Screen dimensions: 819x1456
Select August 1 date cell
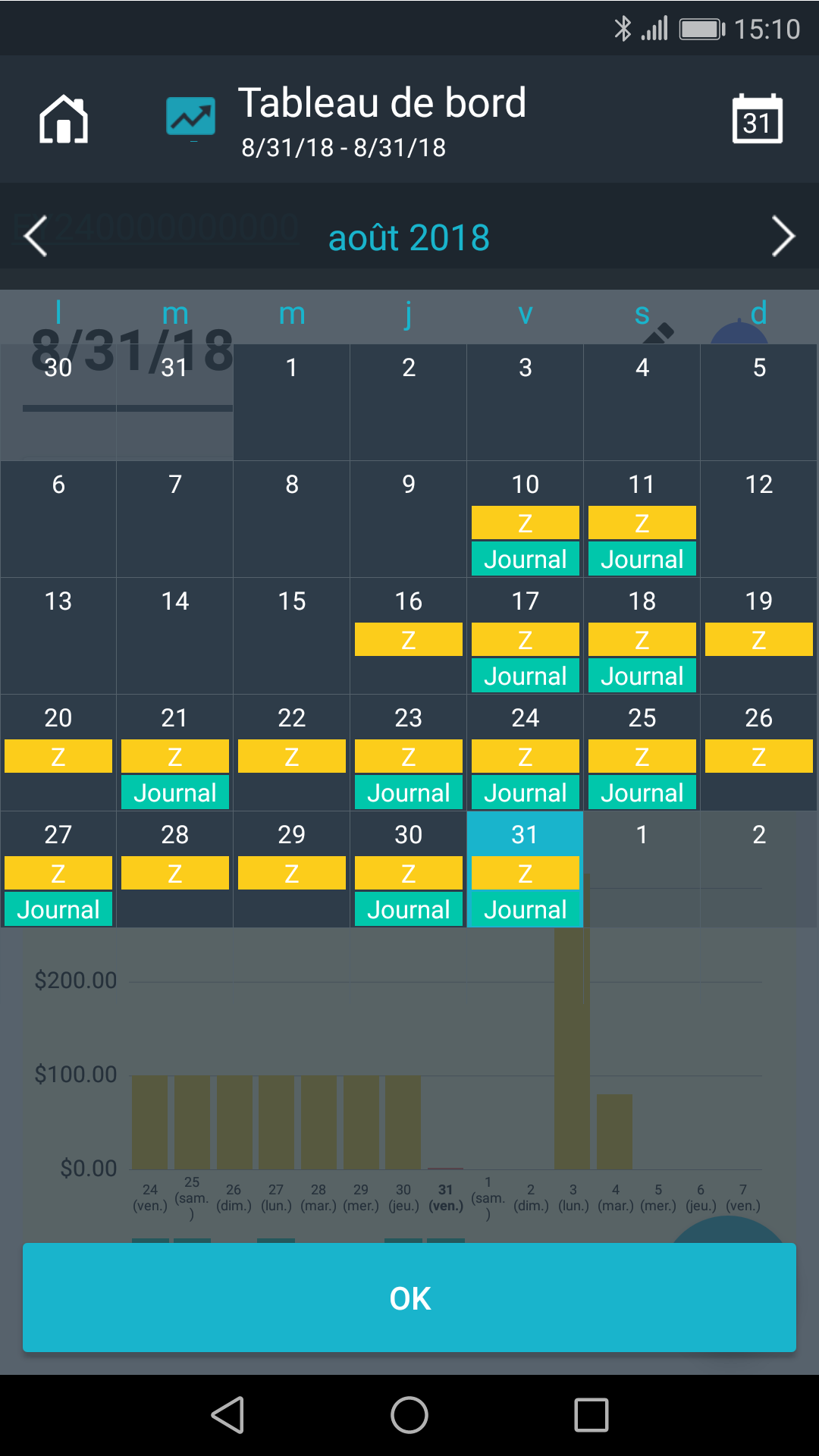pyautogui.click(x=291, y=403)
